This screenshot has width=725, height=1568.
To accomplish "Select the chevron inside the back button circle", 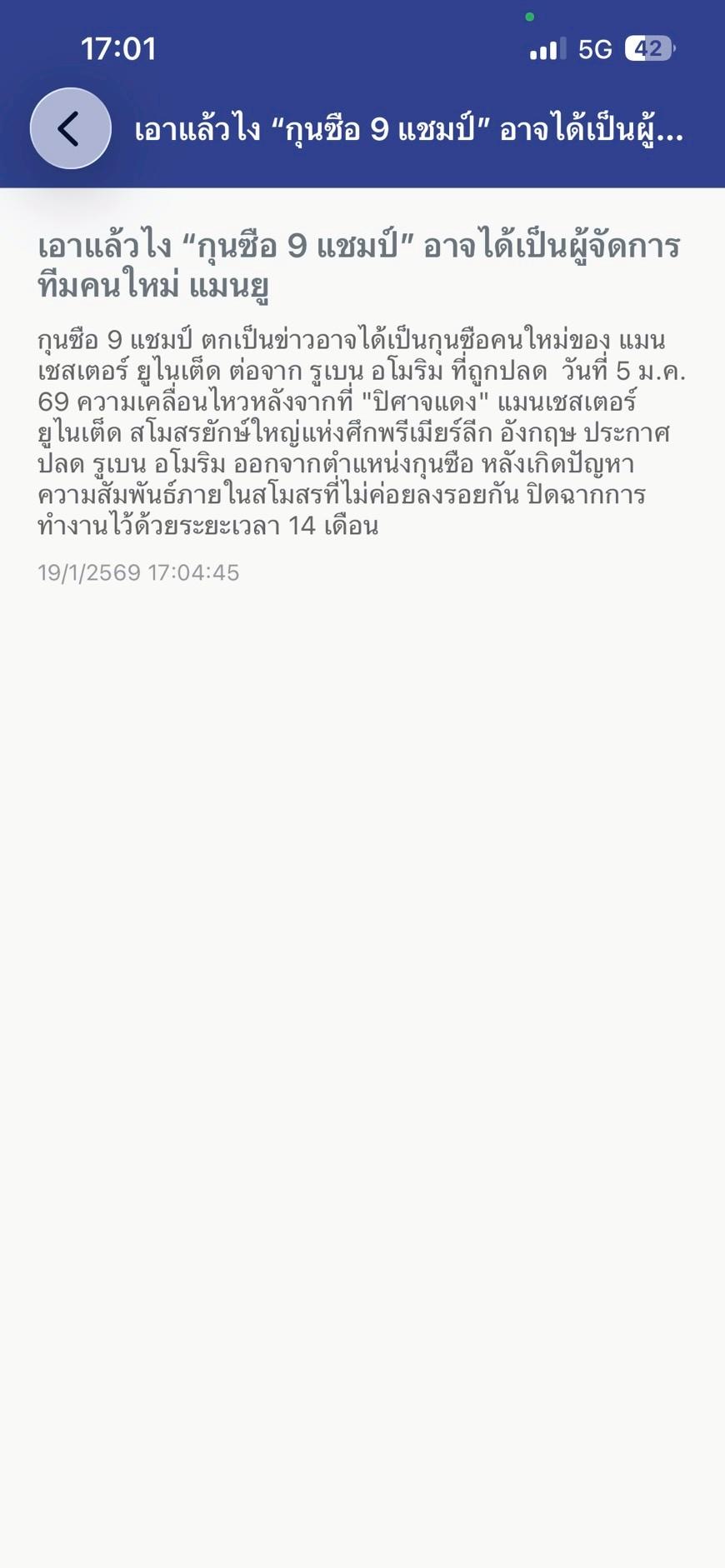I will [70, 128].
